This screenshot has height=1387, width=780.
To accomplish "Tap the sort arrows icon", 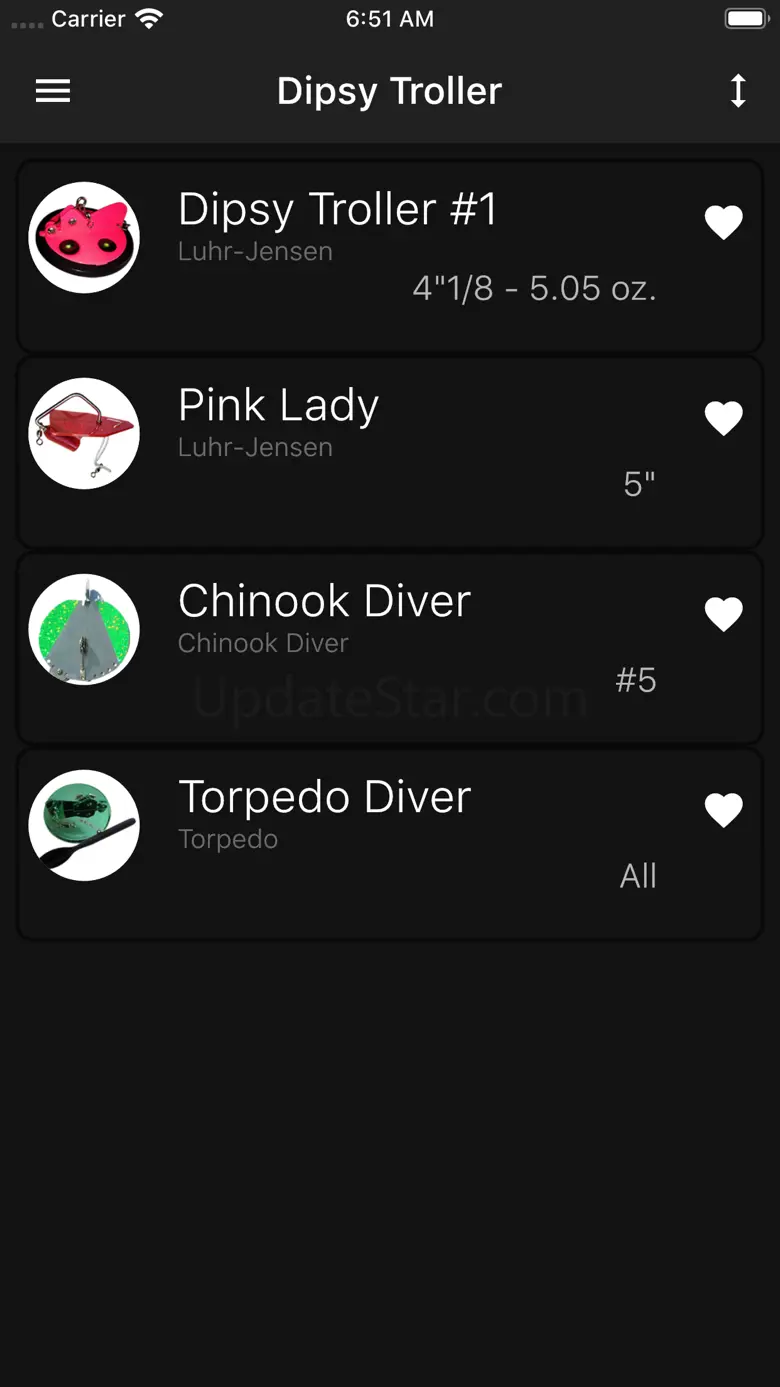I will coord(738,91).
